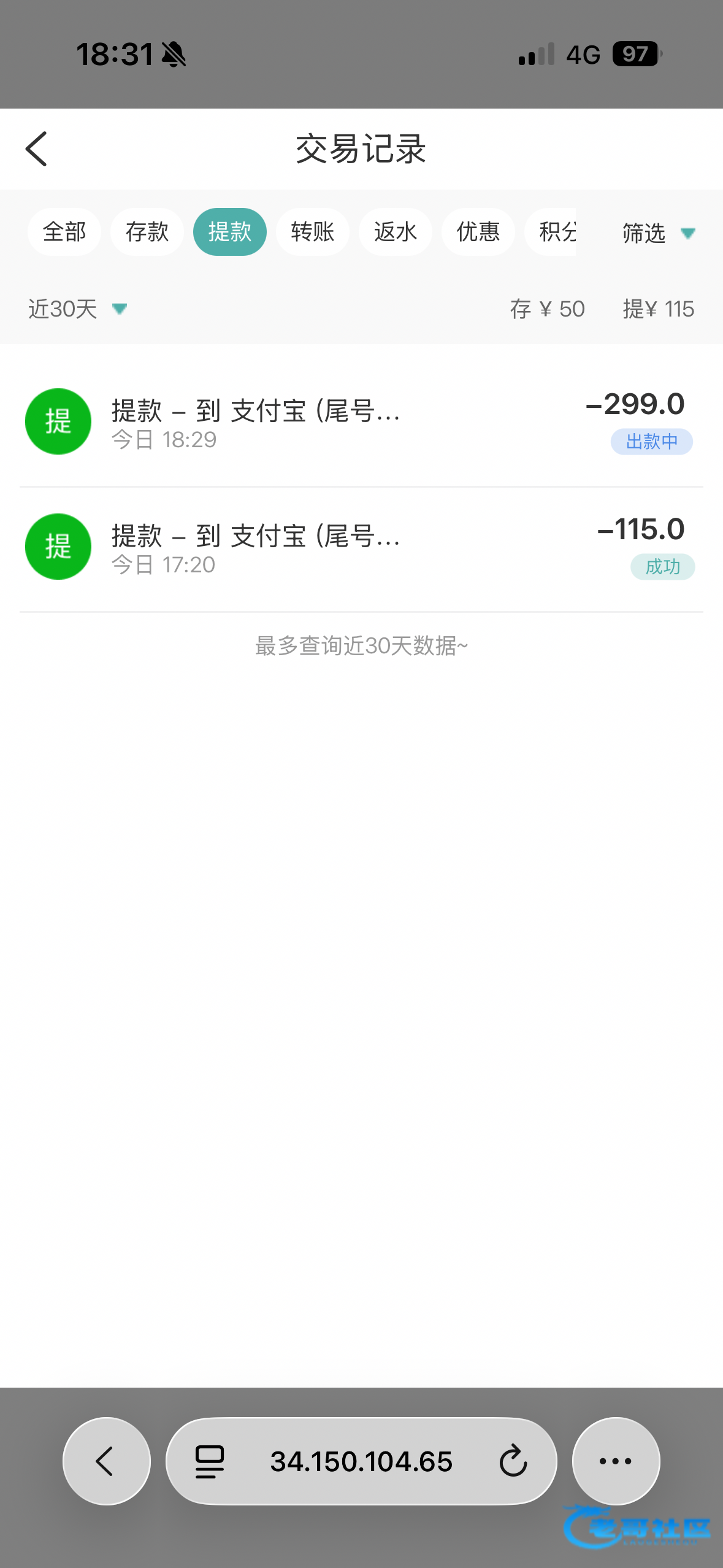
Task: Switch to the 全部 tab
Action: point(64,232)
